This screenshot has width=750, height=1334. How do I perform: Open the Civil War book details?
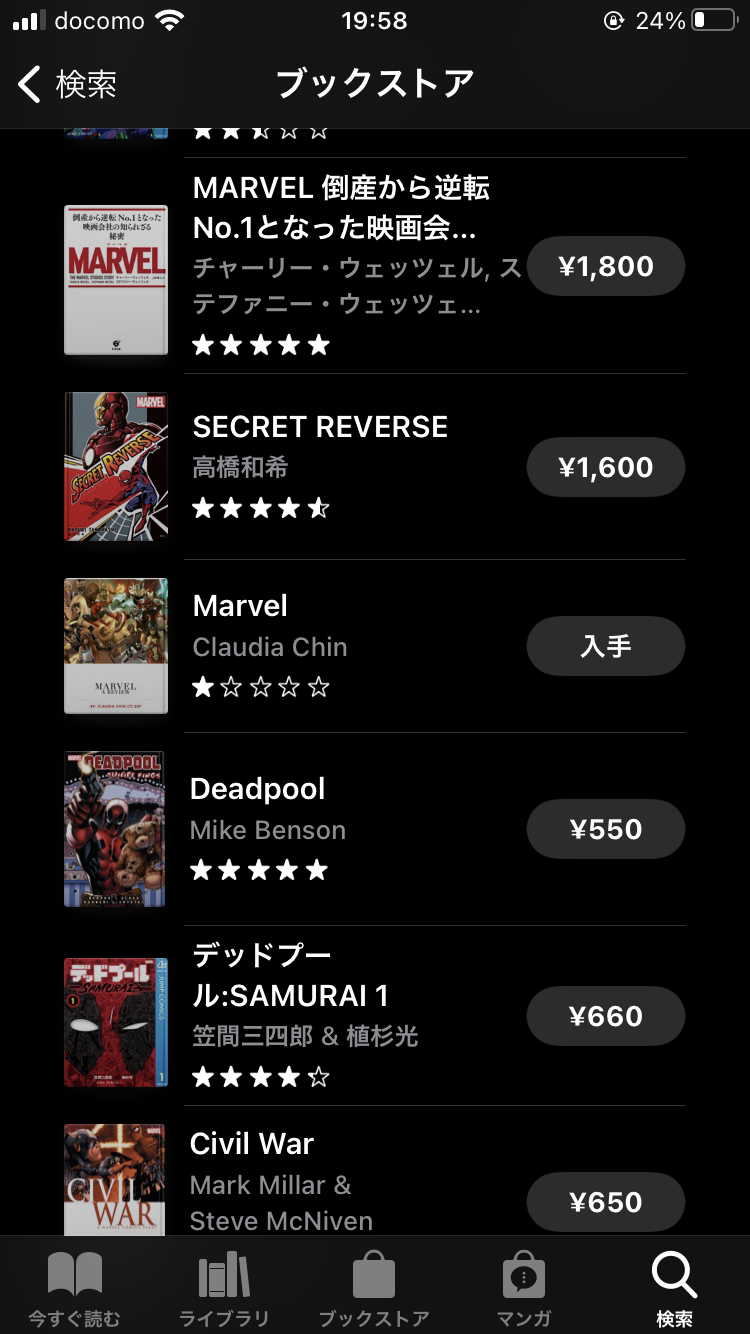(252, 1144)
